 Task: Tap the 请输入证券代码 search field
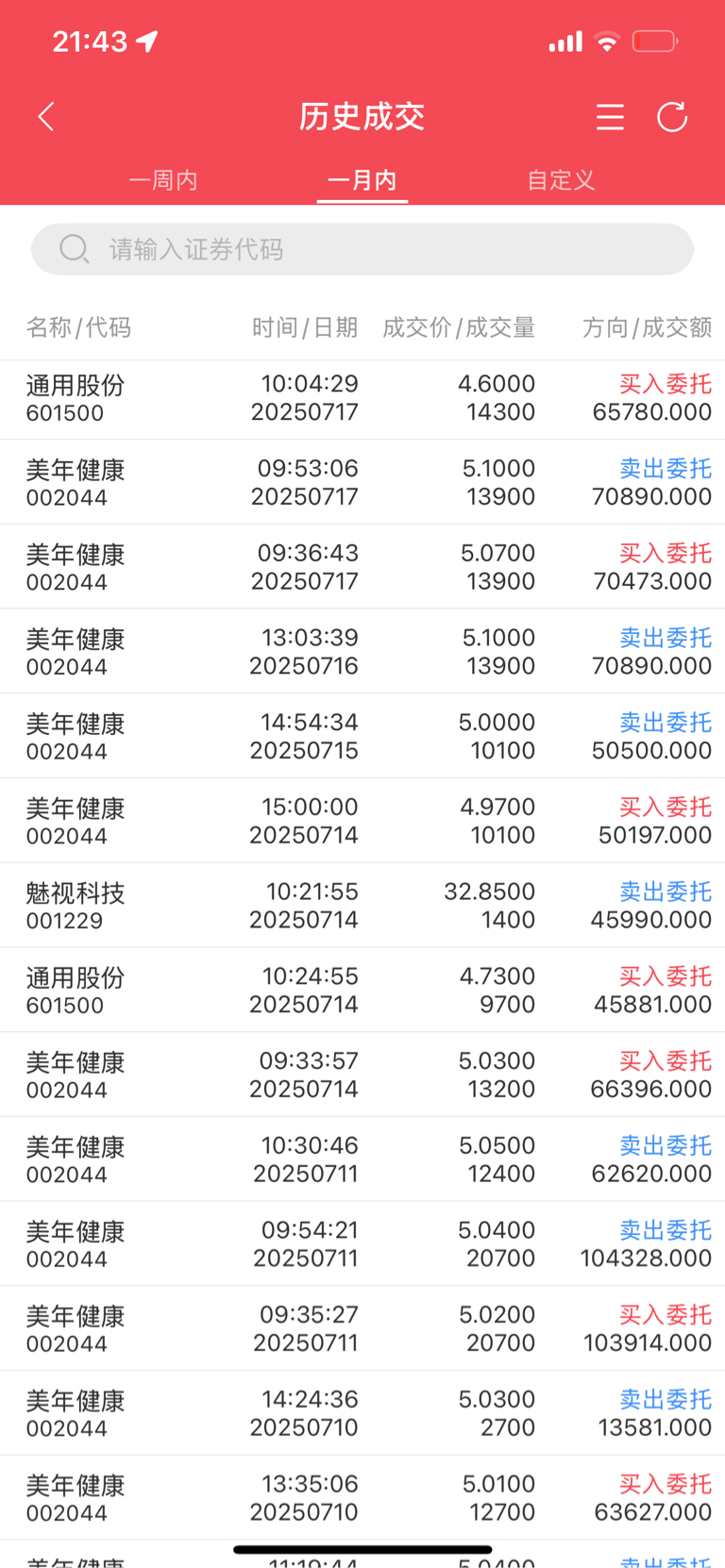362,249
